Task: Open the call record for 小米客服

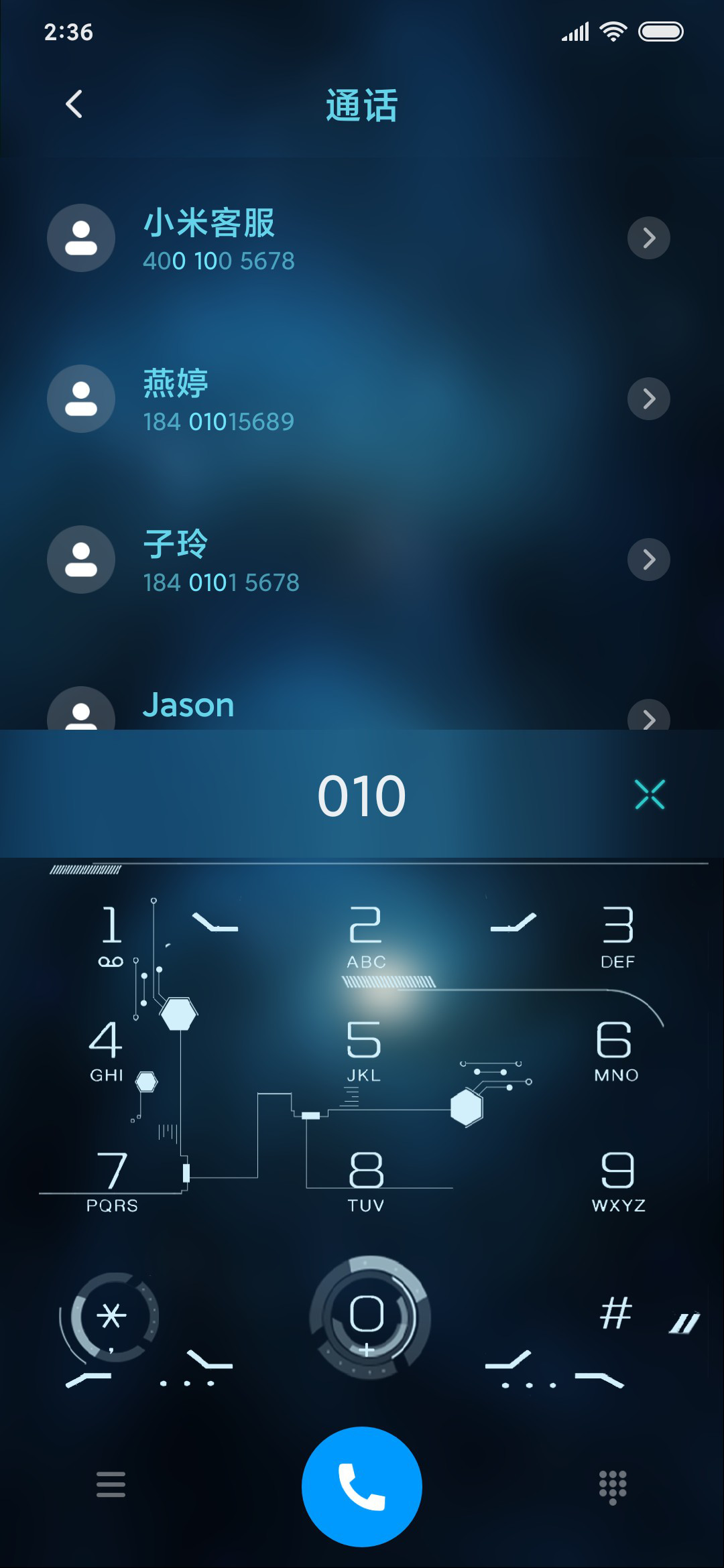Action: click(362, 238)
